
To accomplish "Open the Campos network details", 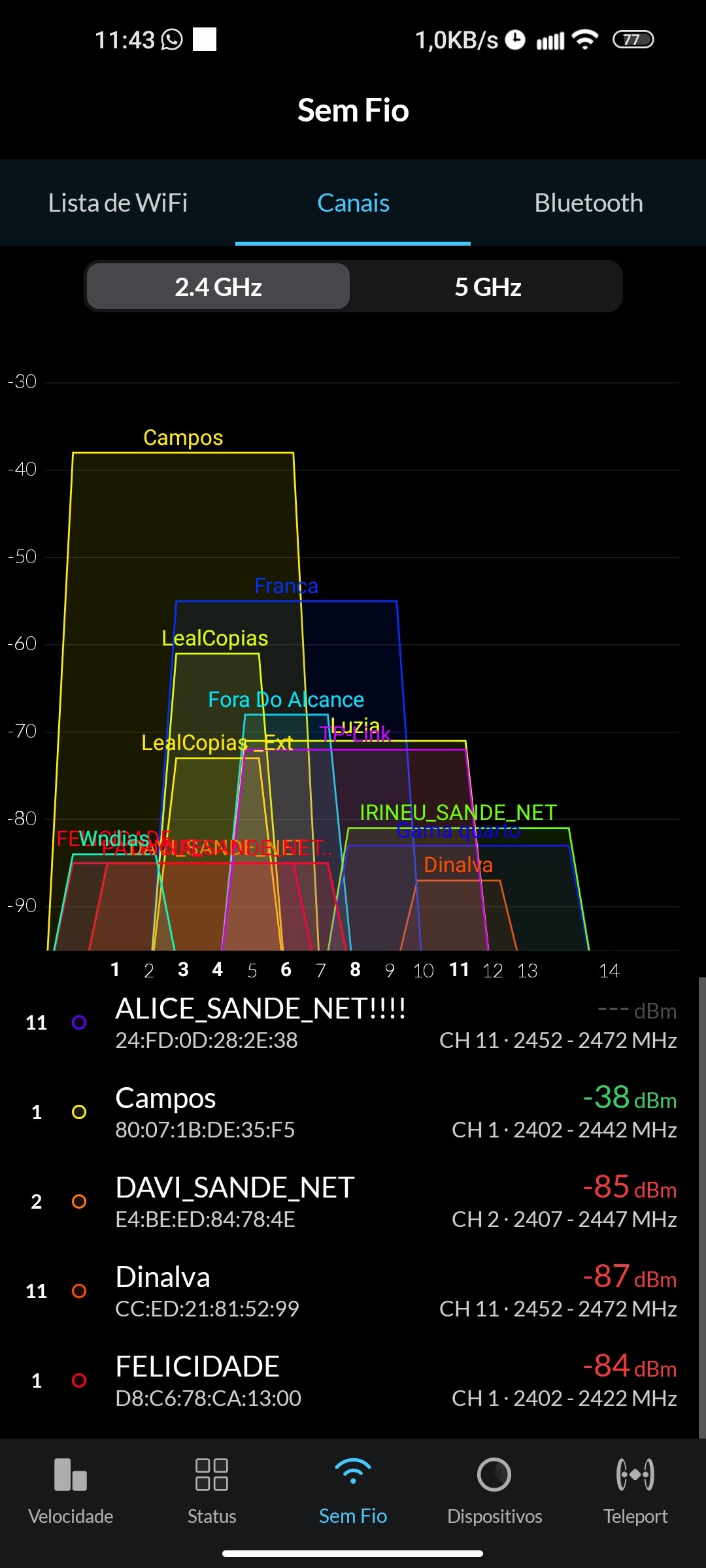I will pyautogui.click(x=353, y=1113).
